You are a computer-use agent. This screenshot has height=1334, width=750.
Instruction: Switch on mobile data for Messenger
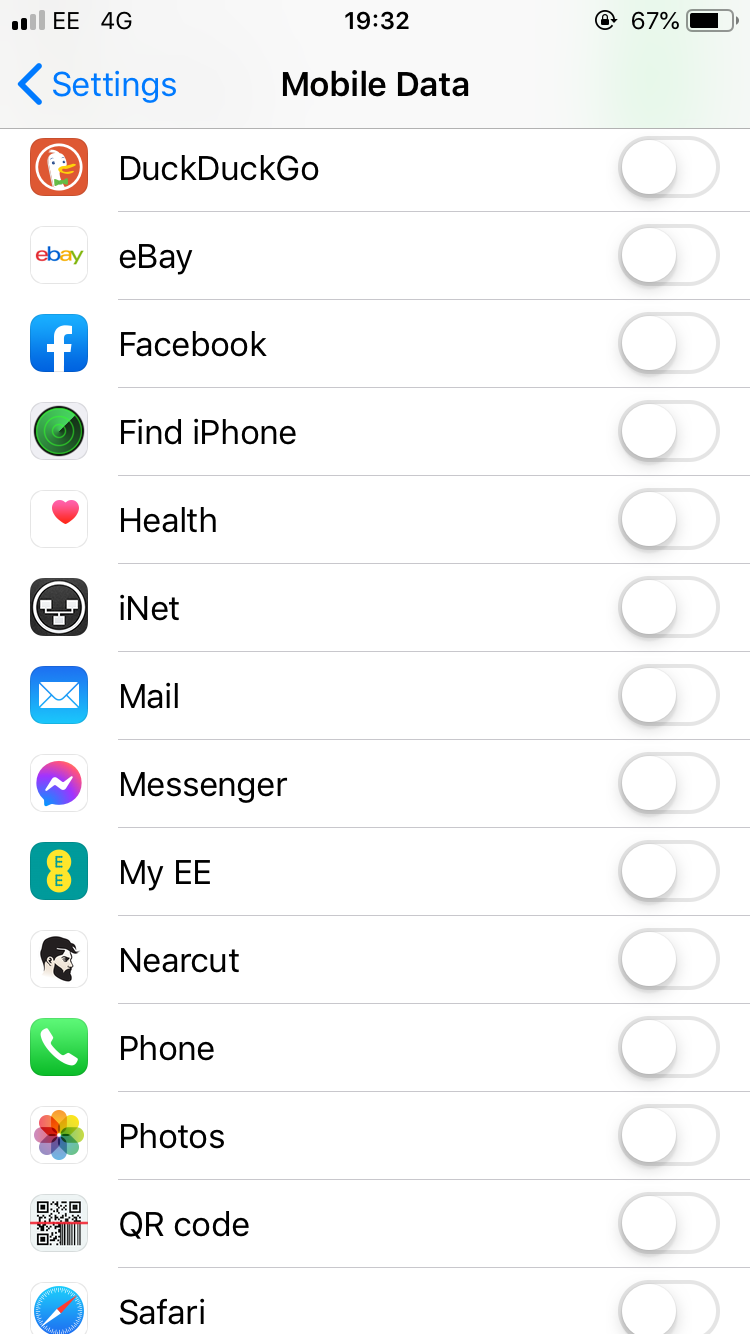(668, 783)
